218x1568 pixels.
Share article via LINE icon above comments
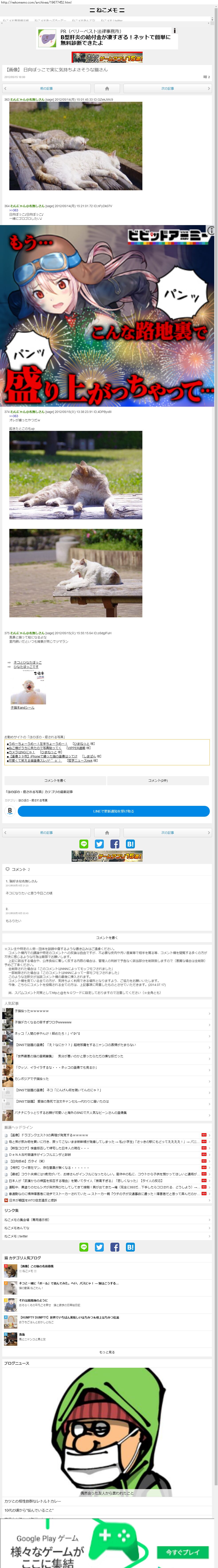coord(84,844)
